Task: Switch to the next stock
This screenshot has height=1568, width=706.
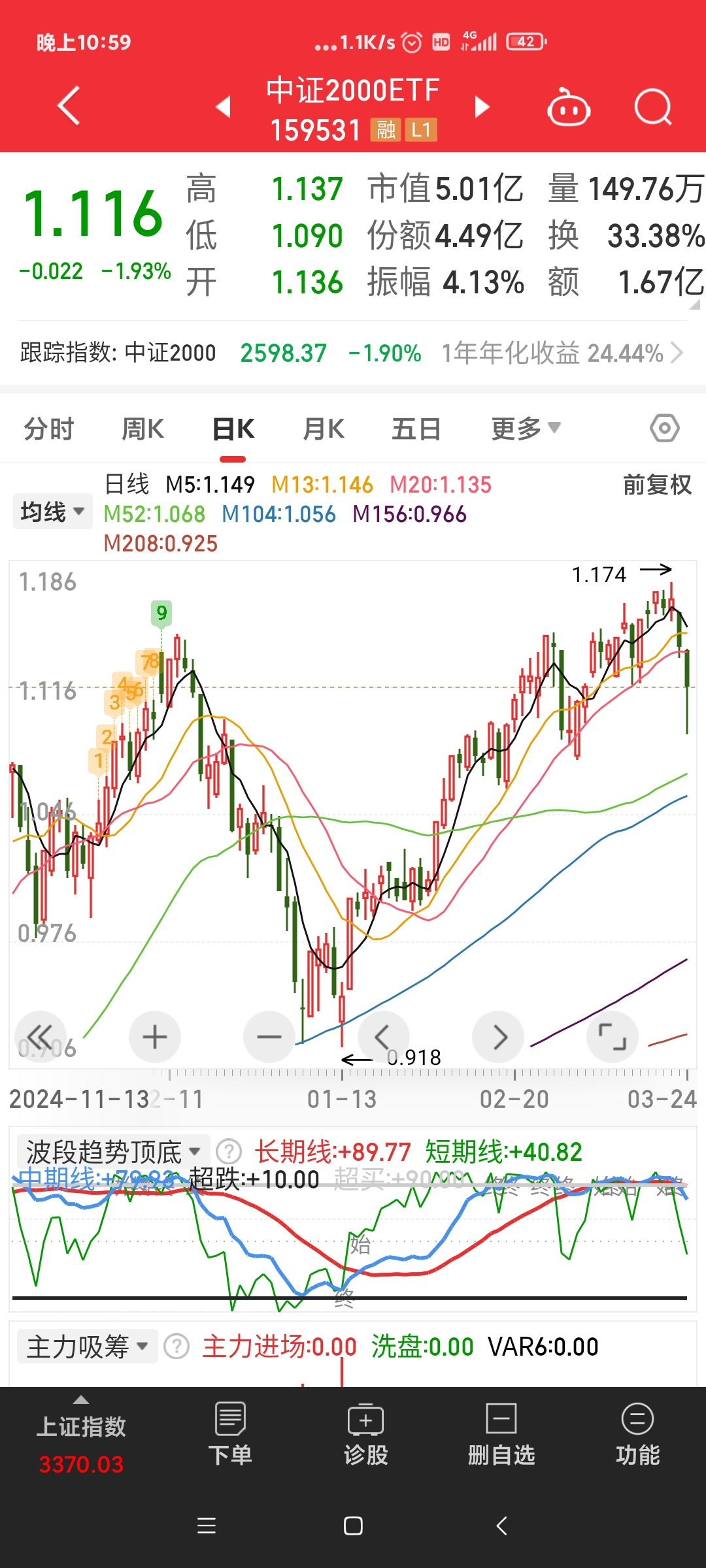Action: 482,106
